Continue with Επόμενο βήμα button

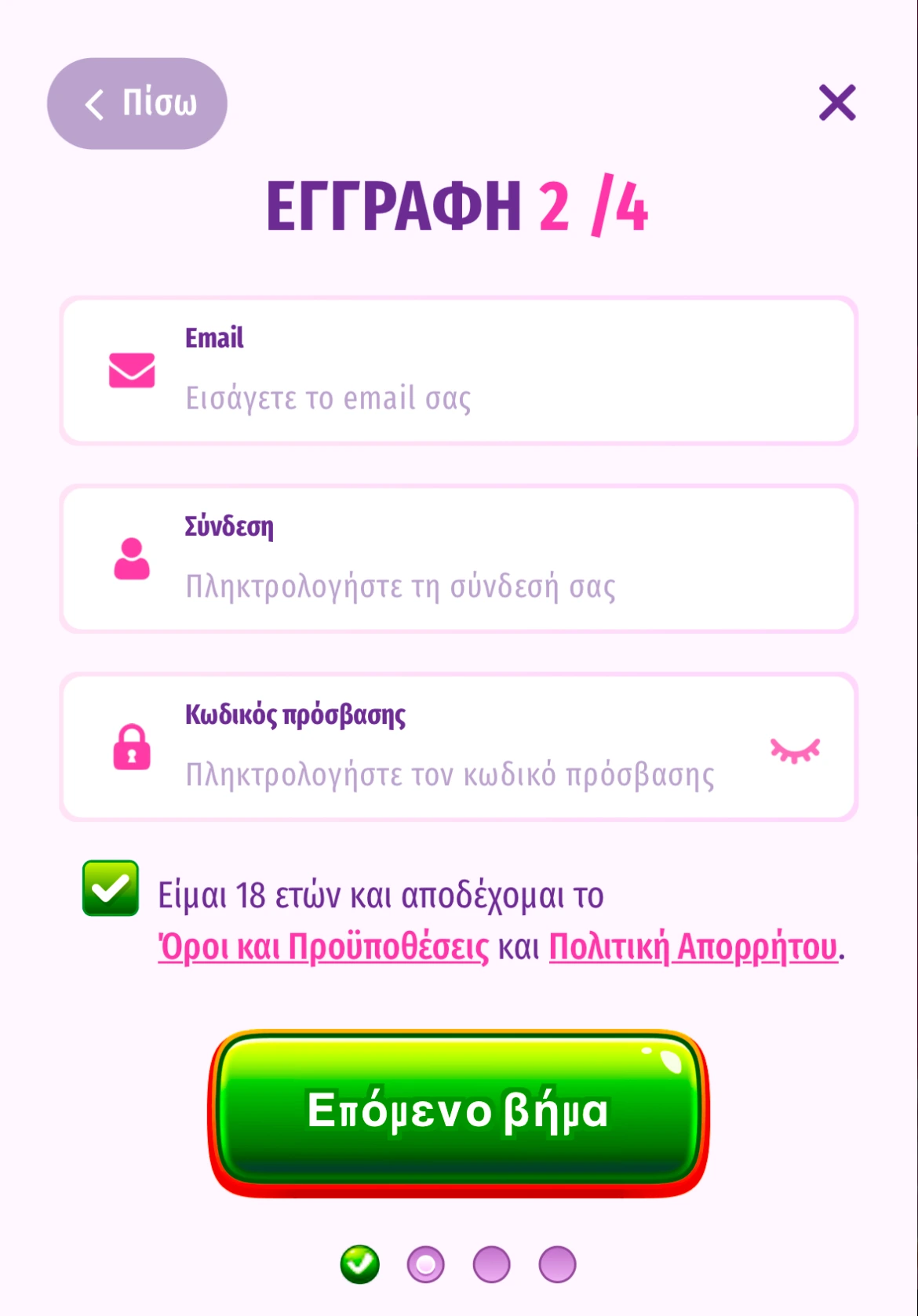point(458,1111)
